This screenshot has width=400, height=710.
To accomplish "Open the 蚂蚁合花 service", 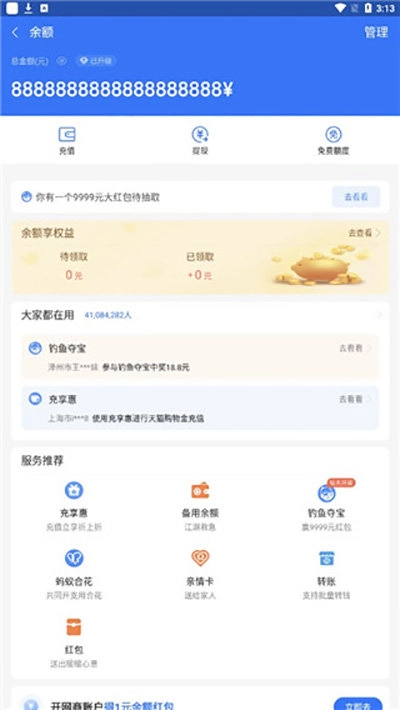I will pyautogui.click(x=73, y=574).
